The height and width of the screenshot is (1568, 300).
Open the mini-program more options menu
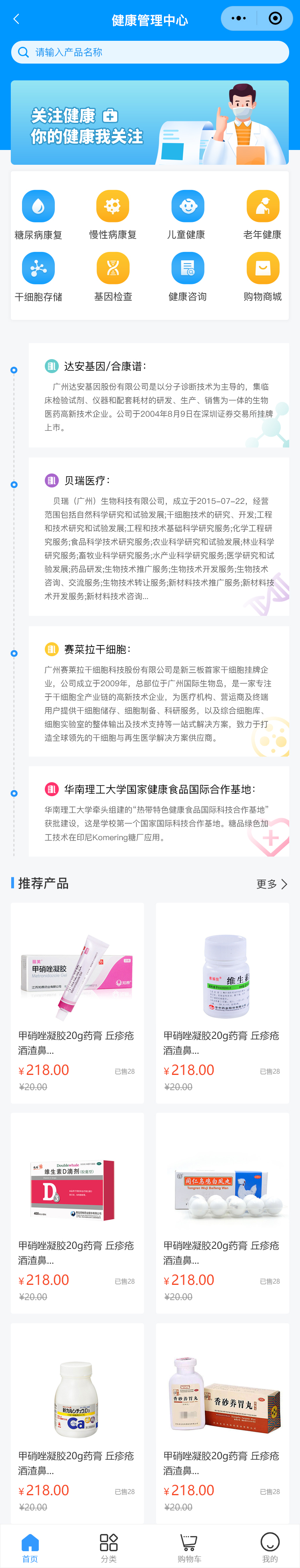238,18
